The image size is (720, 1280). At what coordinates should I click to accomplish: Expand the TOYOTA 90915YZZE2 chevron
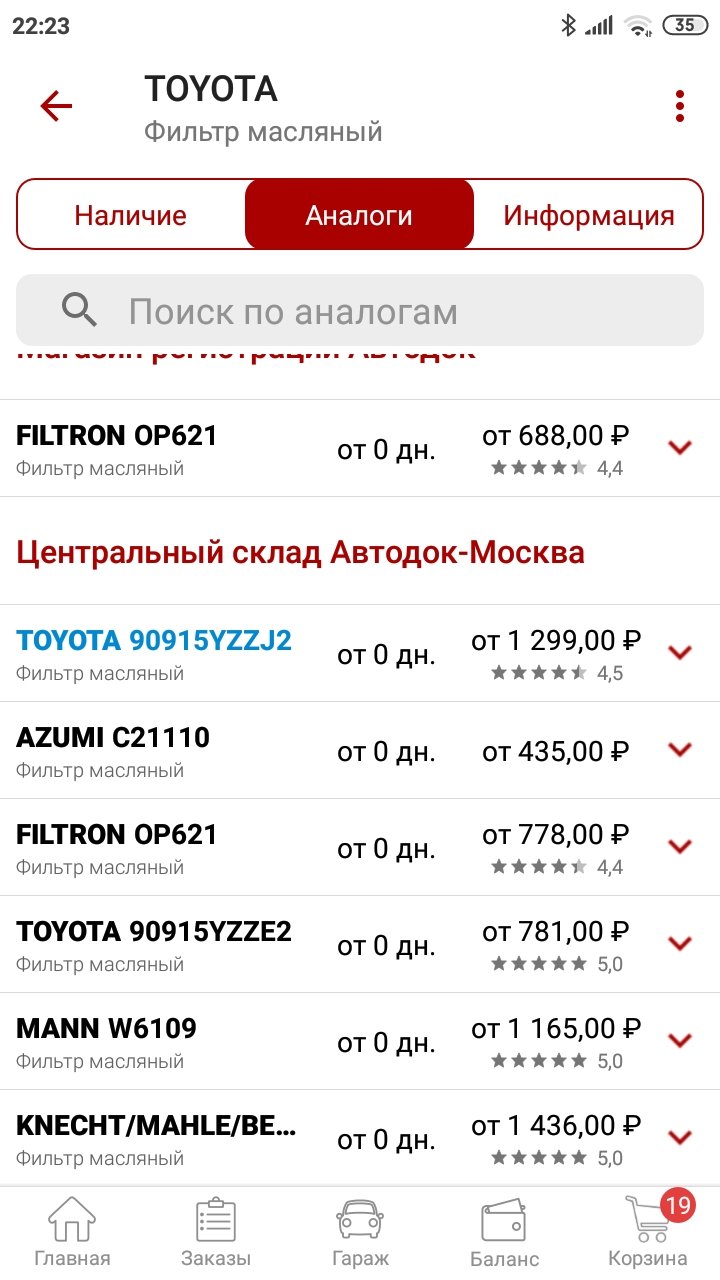point(680,944)
